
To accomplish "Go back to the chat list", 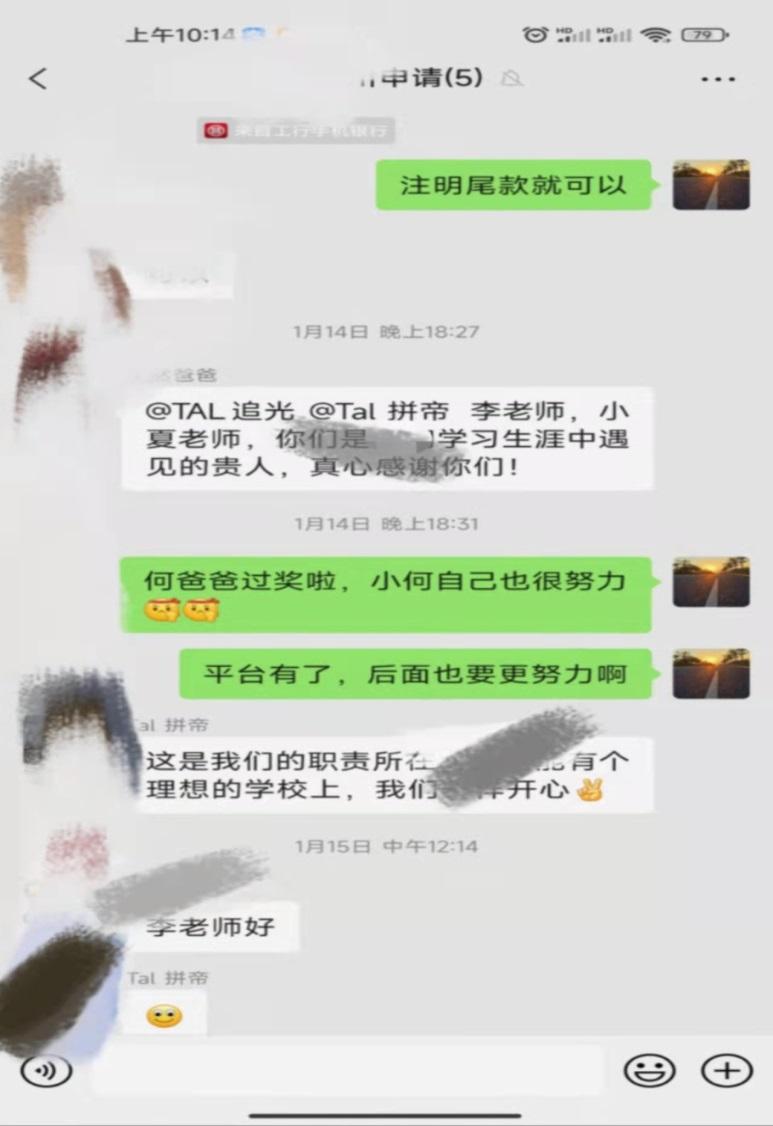I will 38,79.
